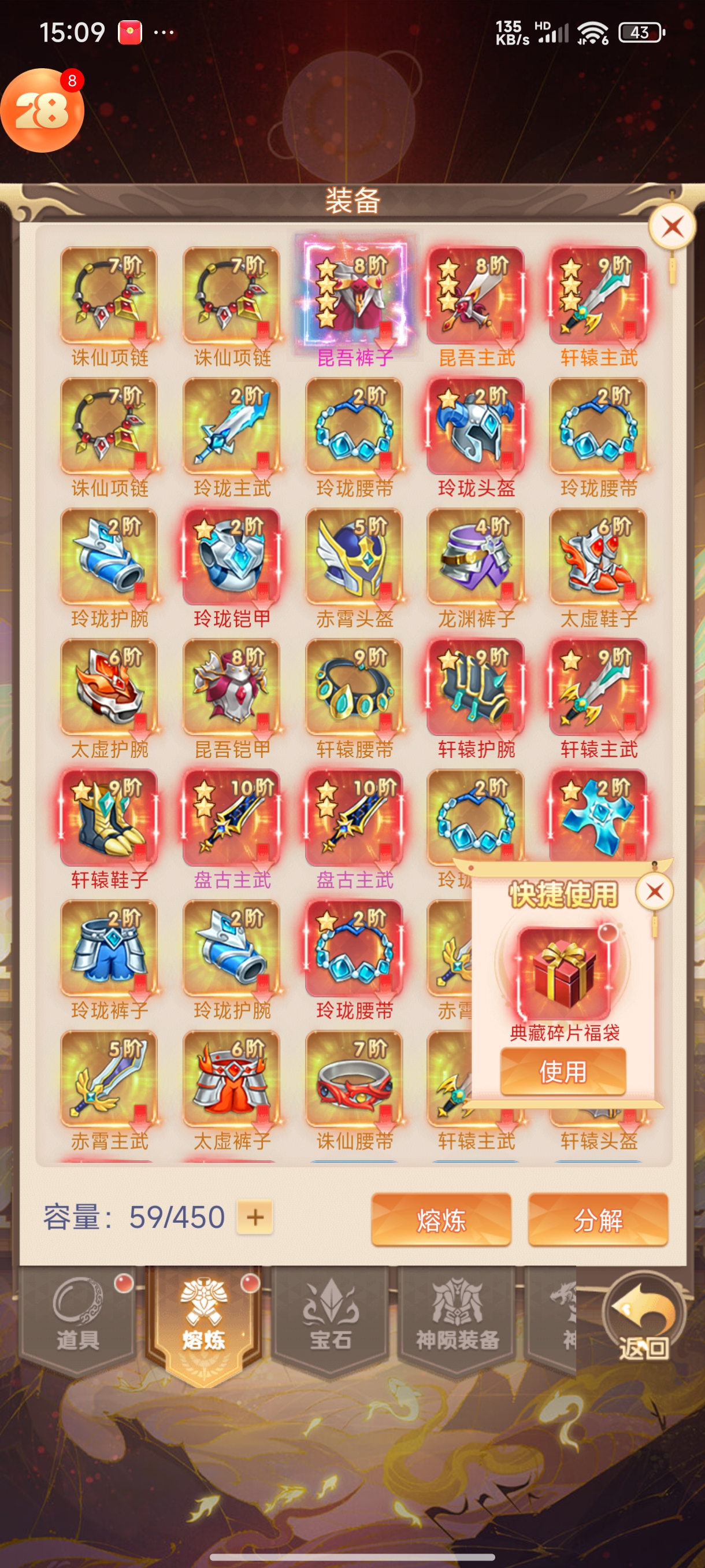Tap the 熔炼 orange button
This screenshot has height=1568, width=705.
tap(441, 1219)
